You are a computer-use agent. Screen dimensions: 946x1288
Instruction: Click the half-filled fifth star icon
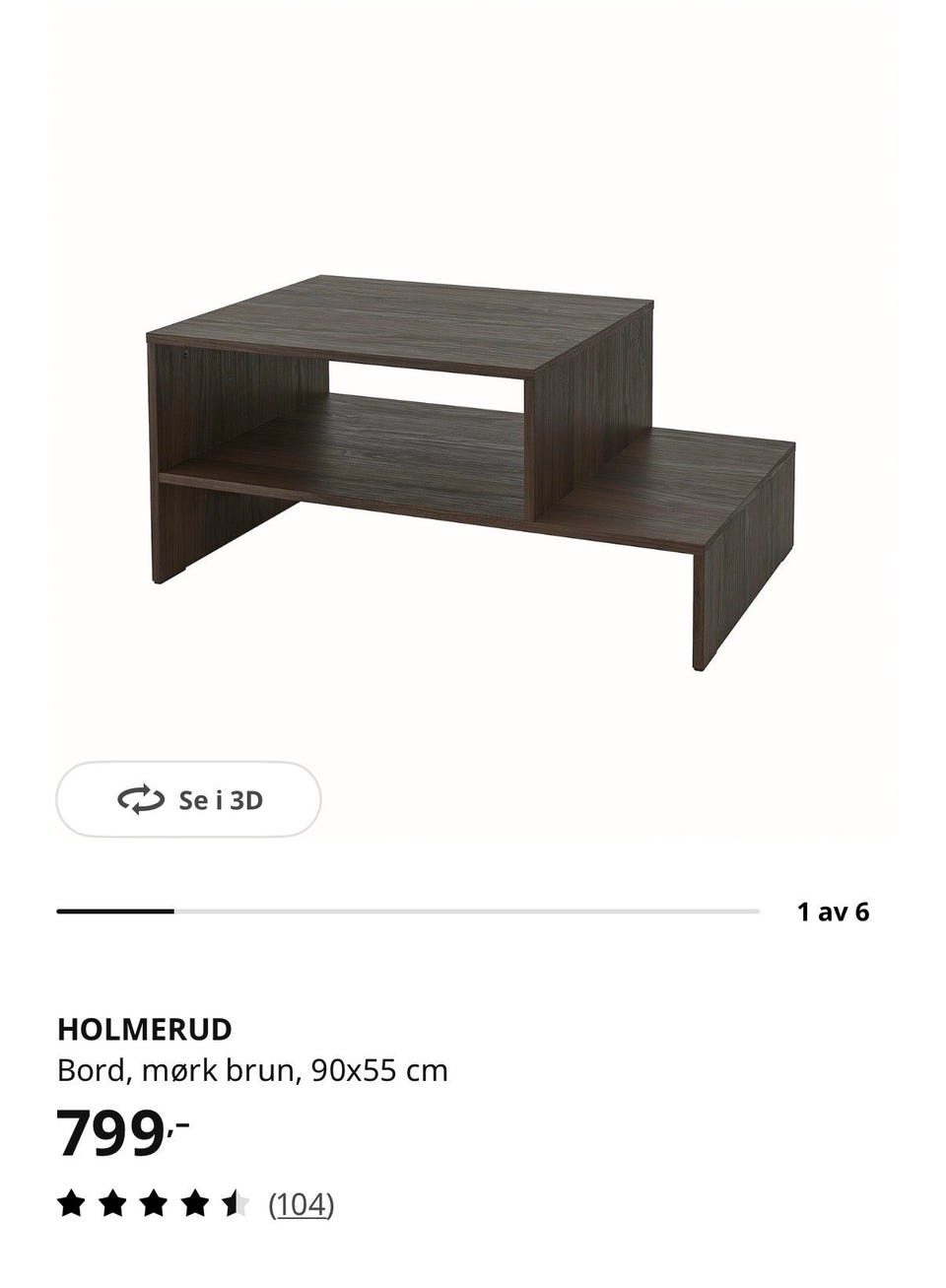(235, 1202)
